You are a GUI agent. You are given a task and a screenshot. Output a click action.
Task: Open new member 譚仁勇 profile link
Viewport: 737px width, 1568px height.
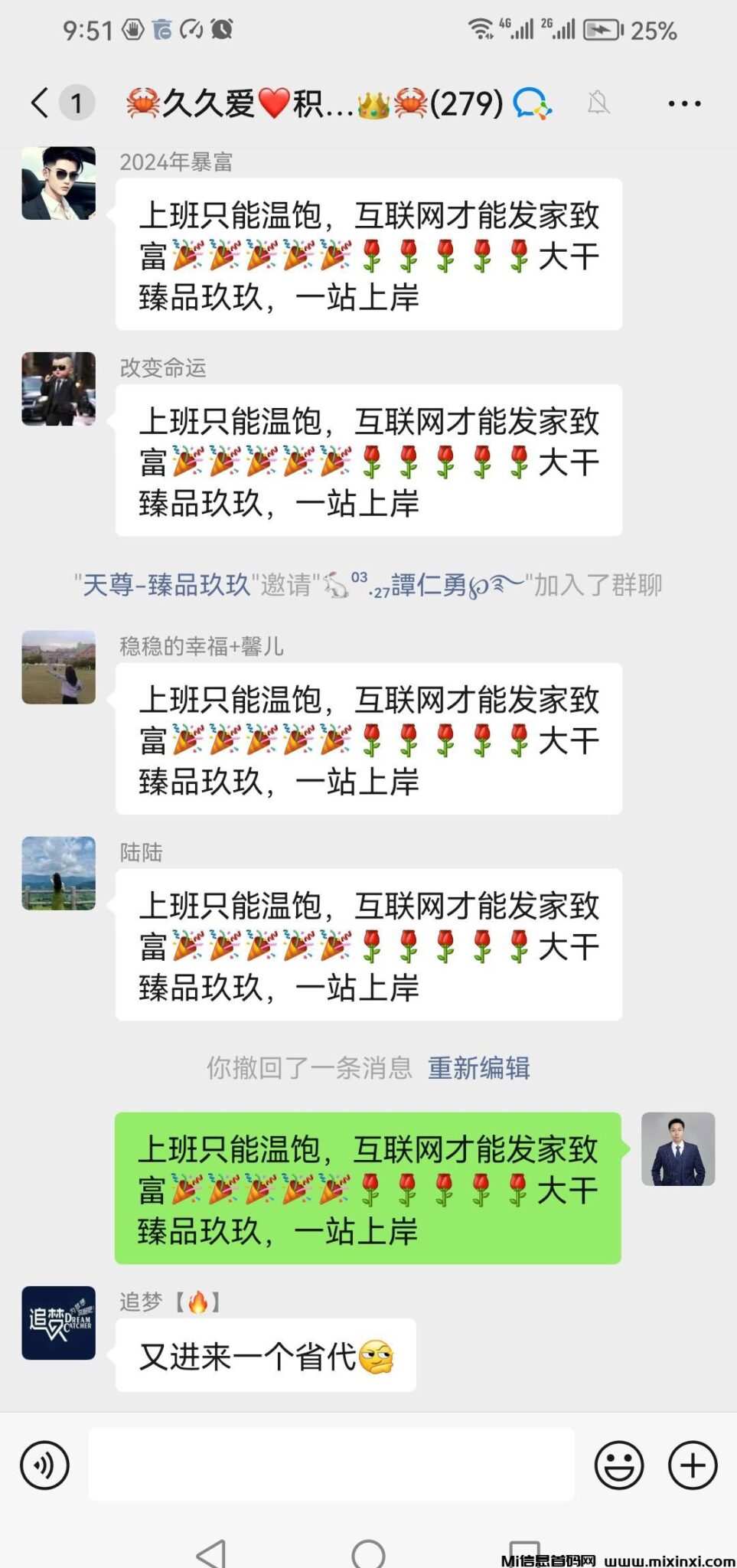pyautogui.click(x=429, y=586)
